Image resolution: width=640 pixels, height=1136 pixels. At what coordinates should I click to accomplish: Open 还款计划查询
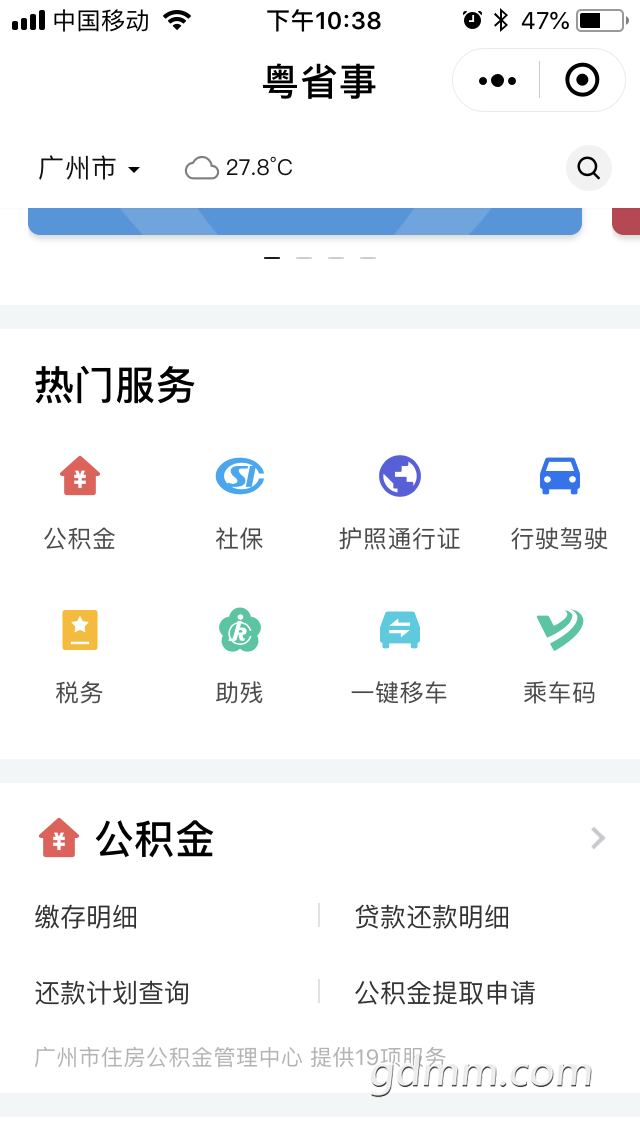pyautogui.click(x=112, y=993)
